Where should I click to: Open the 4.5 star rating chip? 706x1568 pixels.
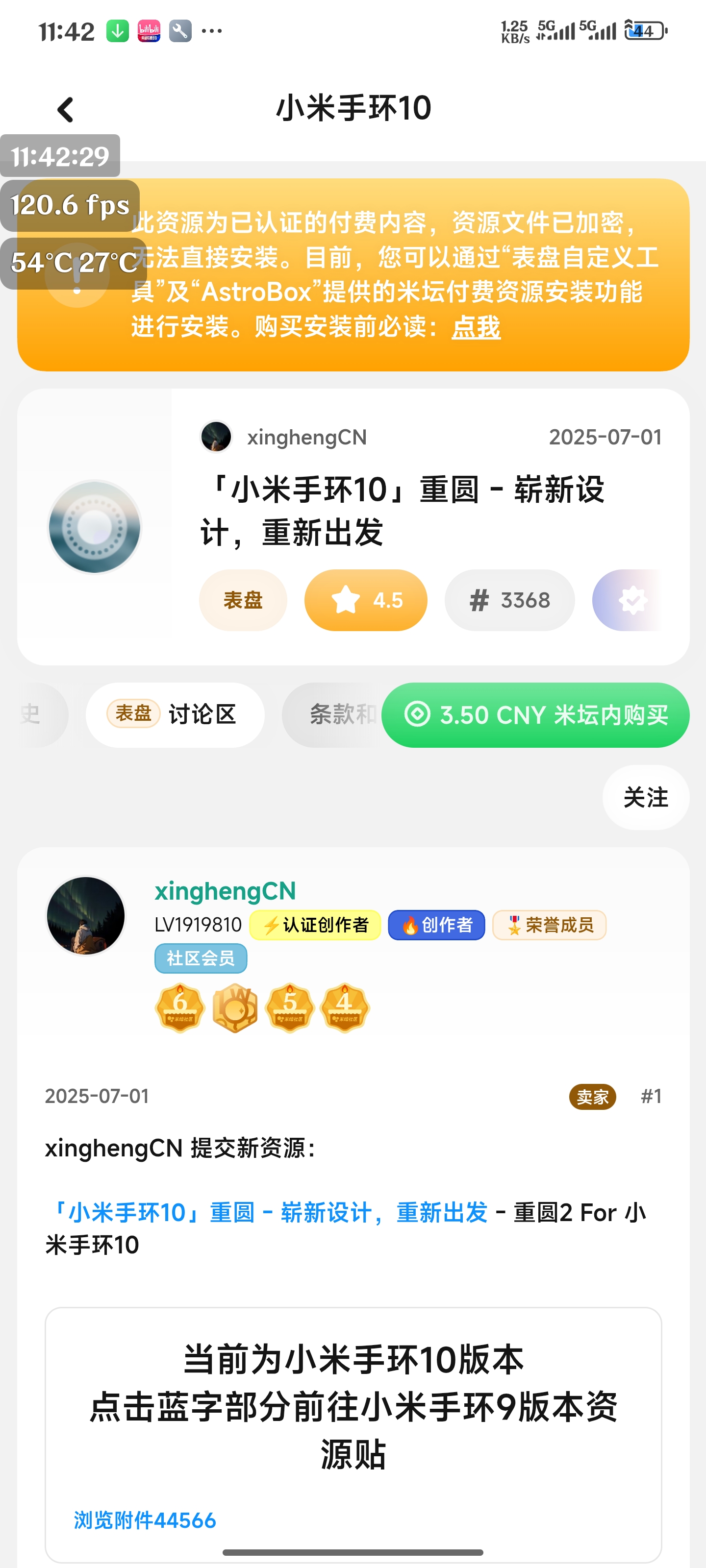click(365, 600)
